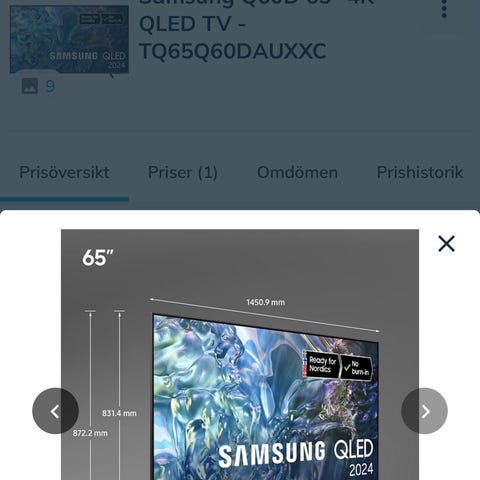
Task: Go to the previous product image
Action: point(55,411)
